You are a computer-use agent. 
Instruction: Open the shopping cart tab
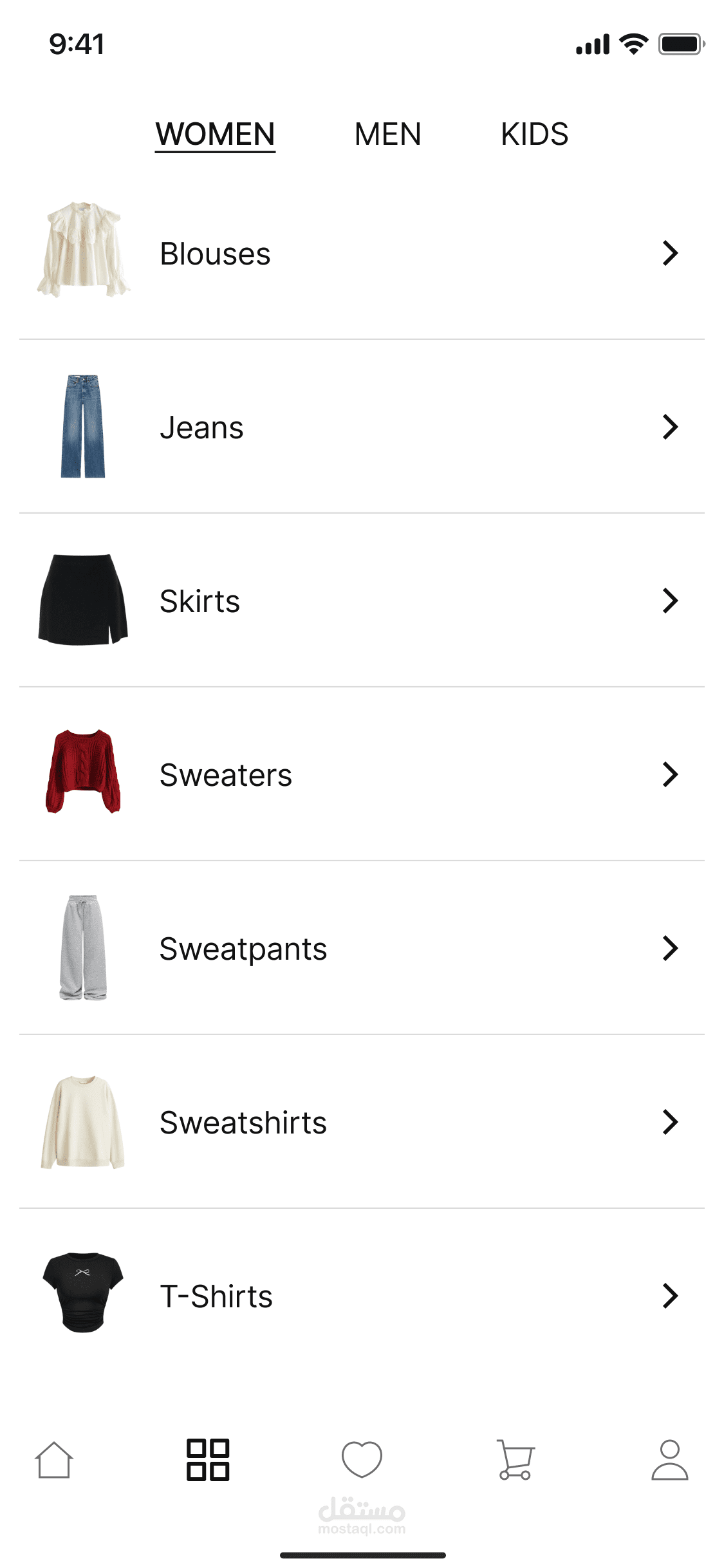(515, 1460)
